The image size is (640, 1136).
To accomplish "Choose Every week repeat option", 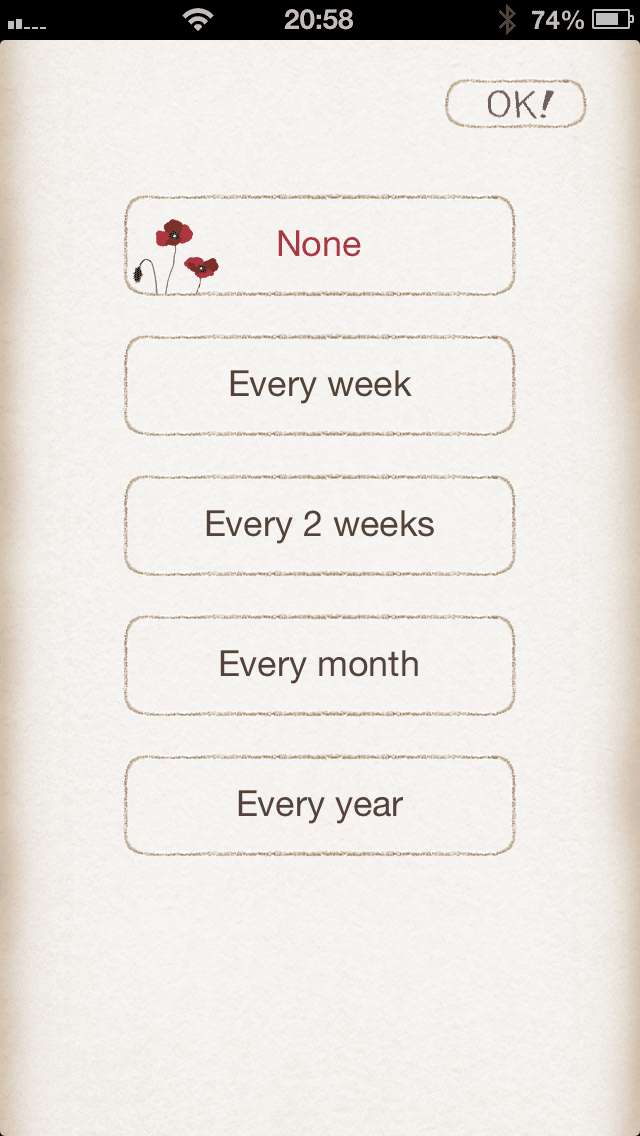I will point(319,385).
